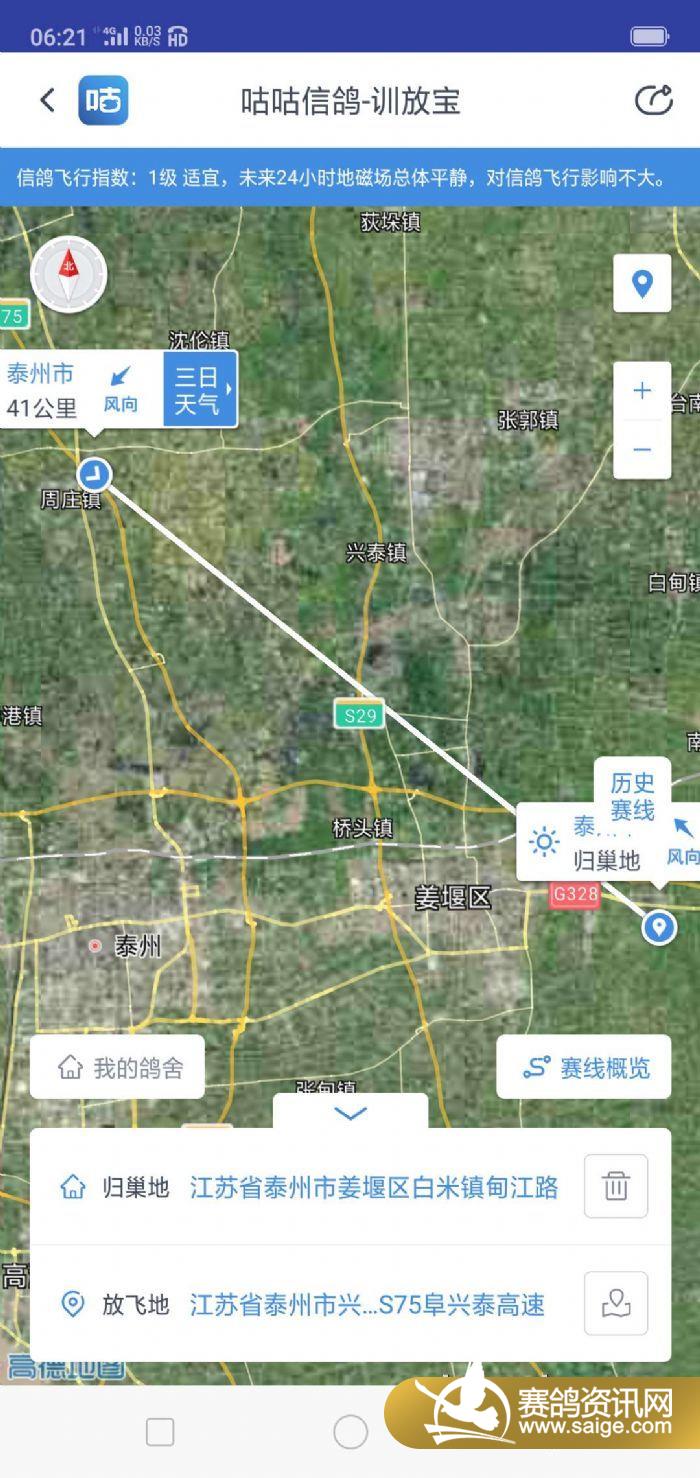The image size is (700, 1478).
Task: Collapse the address panel with the chevron
Action: (x=350, y=1113)
